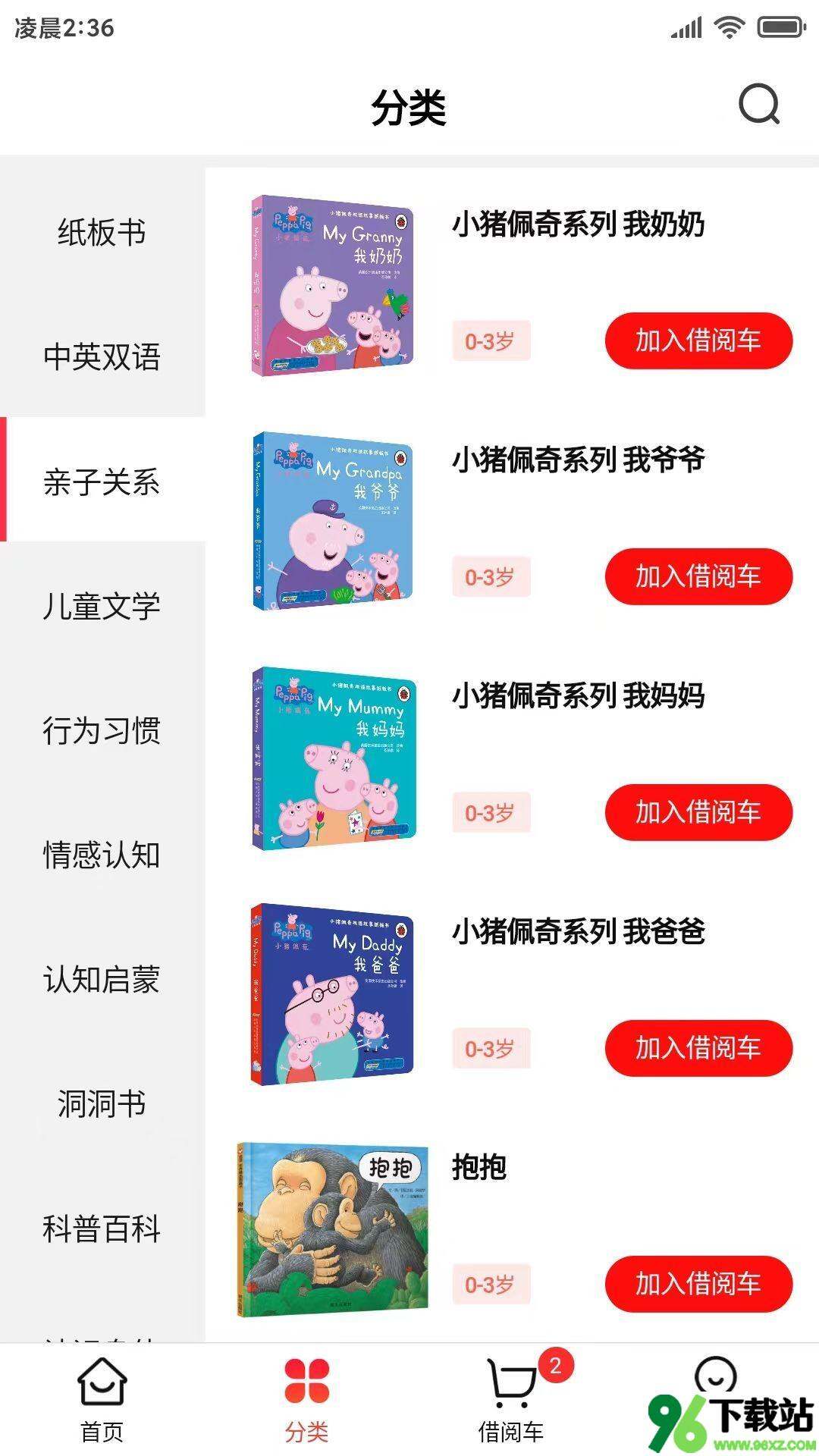Choose the 洞洞书 category
This screenshot has width=819, height=1456.
[x=102, y=1103]
